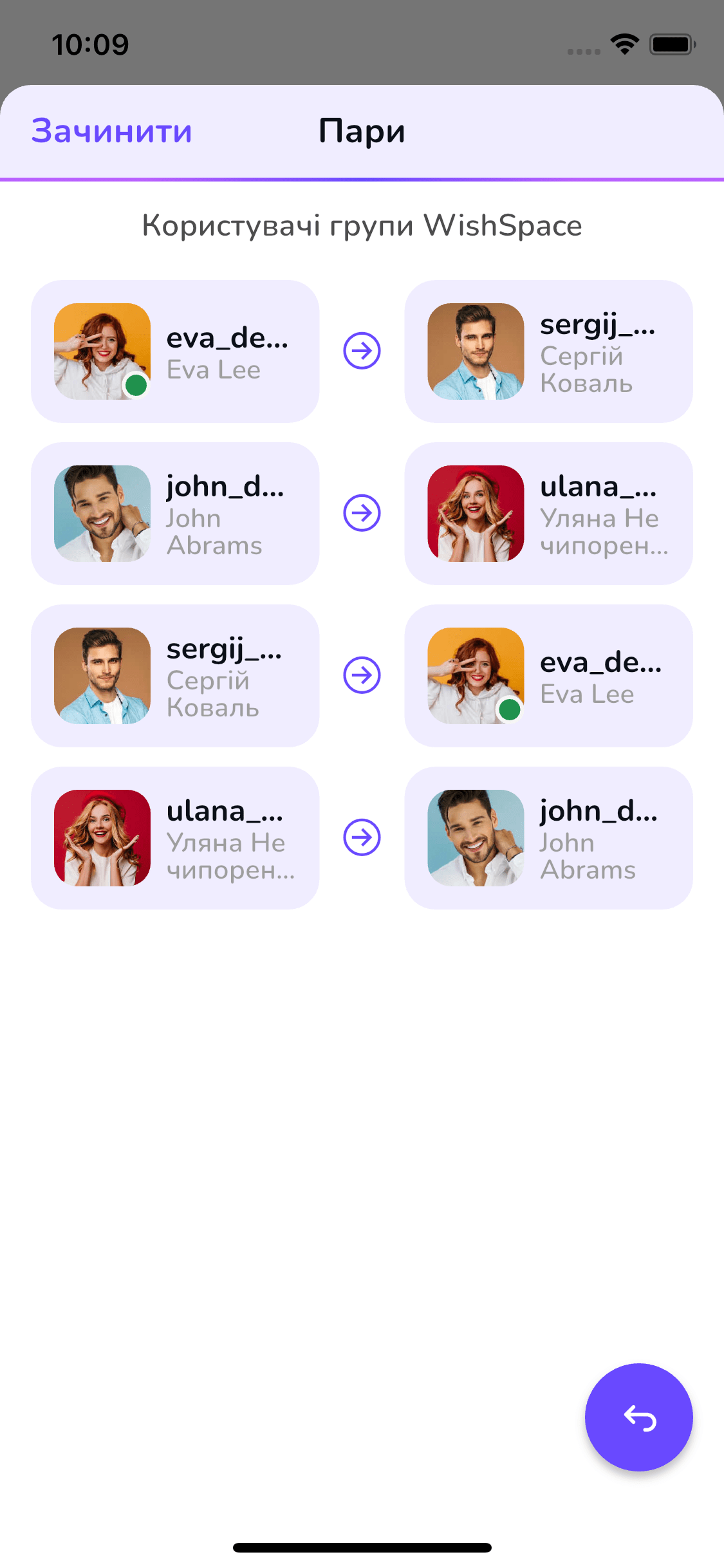Open the ulana card in the second pair row
This screenshot has width=724, height=1568.
click(x=548, y=514)
